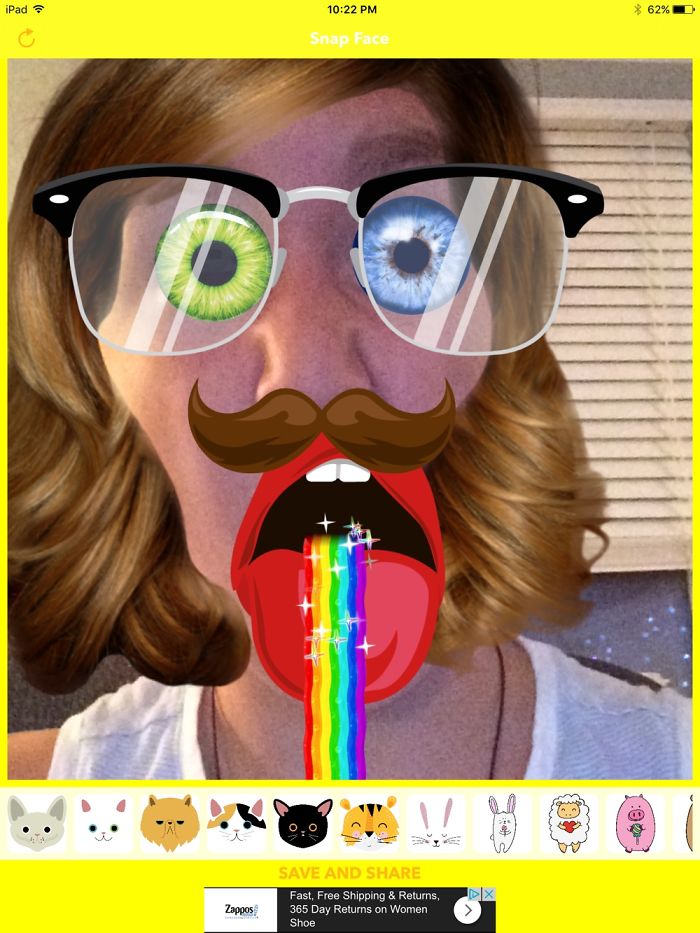Select the standing white rabbit sticker
Image resolution: width=700 pixels, height=933 pixels.
[x=501, y=822]
